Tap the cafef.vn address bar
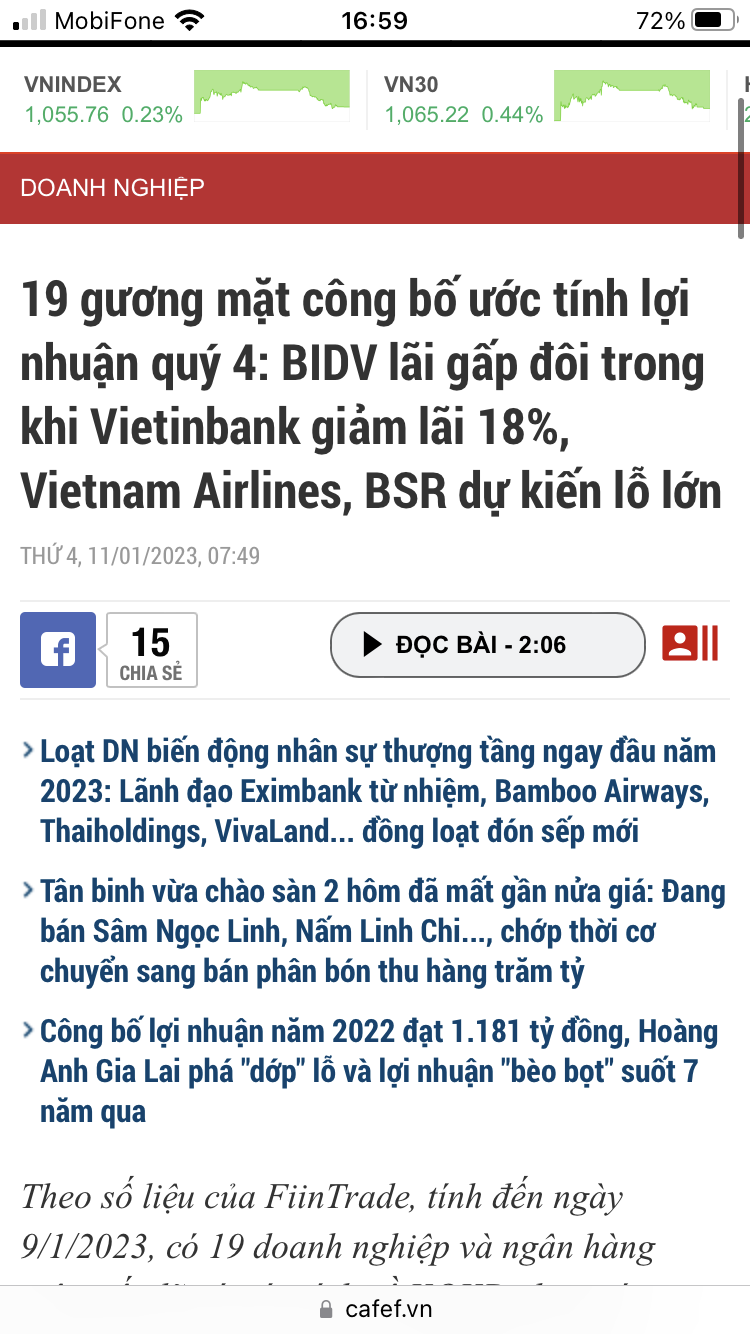This screenshot has height=1334, width=750. click(375, 1308)
